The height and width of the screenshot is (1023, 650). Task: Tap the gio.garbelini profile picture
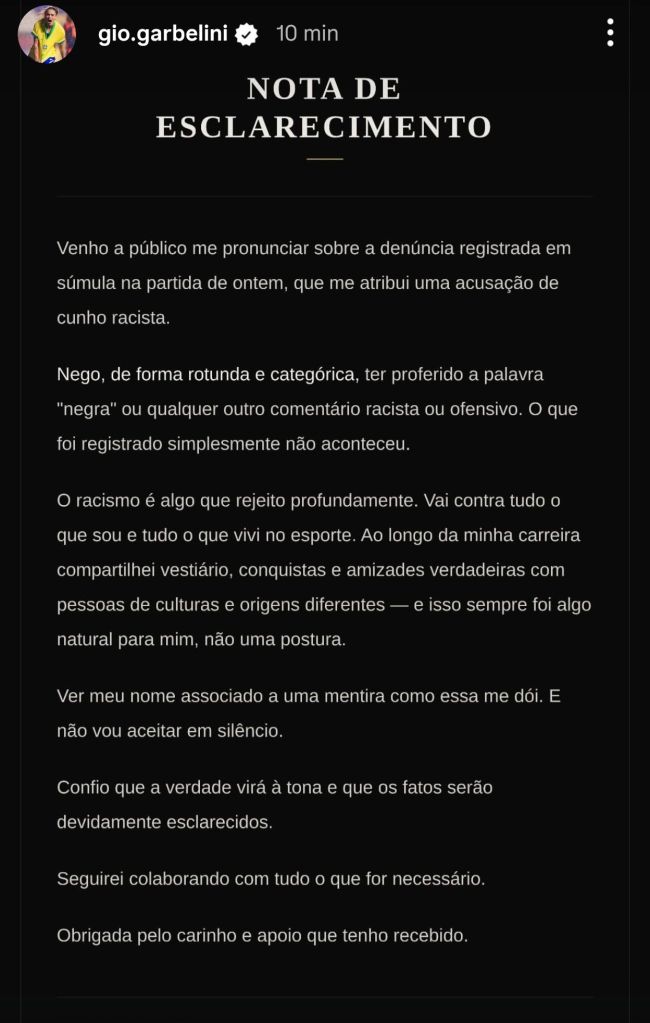click(x=47, y=34)
